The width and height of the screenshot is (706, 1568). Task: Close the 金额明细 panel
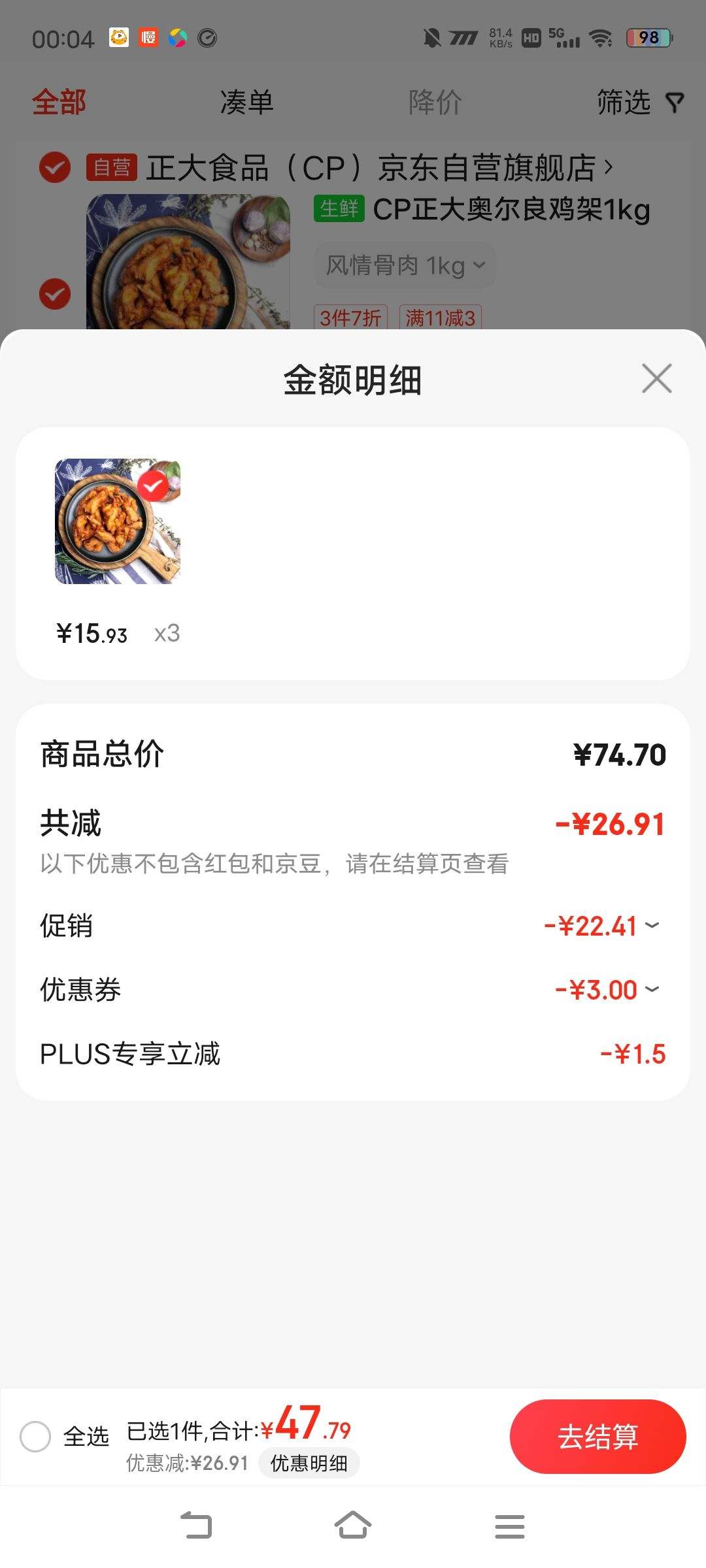pyautogui.click(x=656, y=379)
